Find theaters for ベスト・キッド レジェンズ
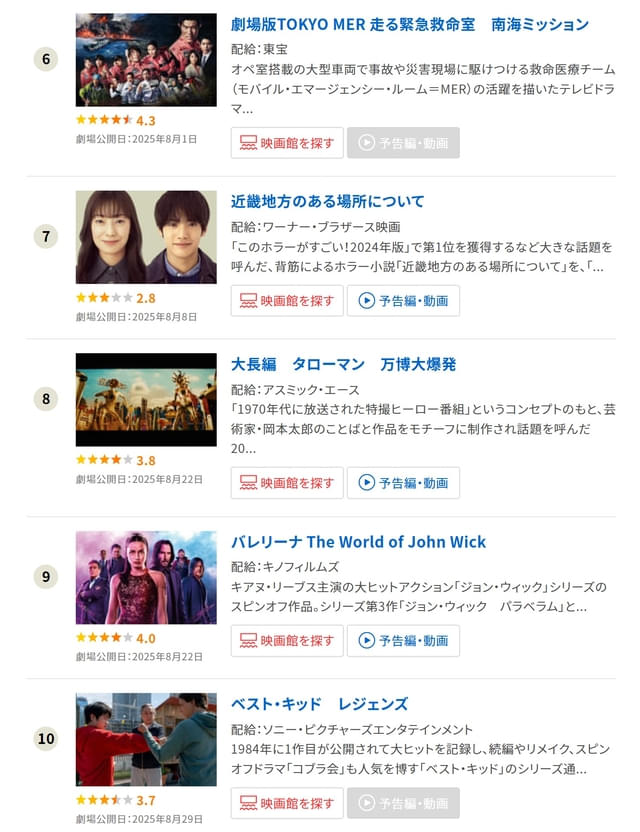The image size is (640, 832). 287,803
